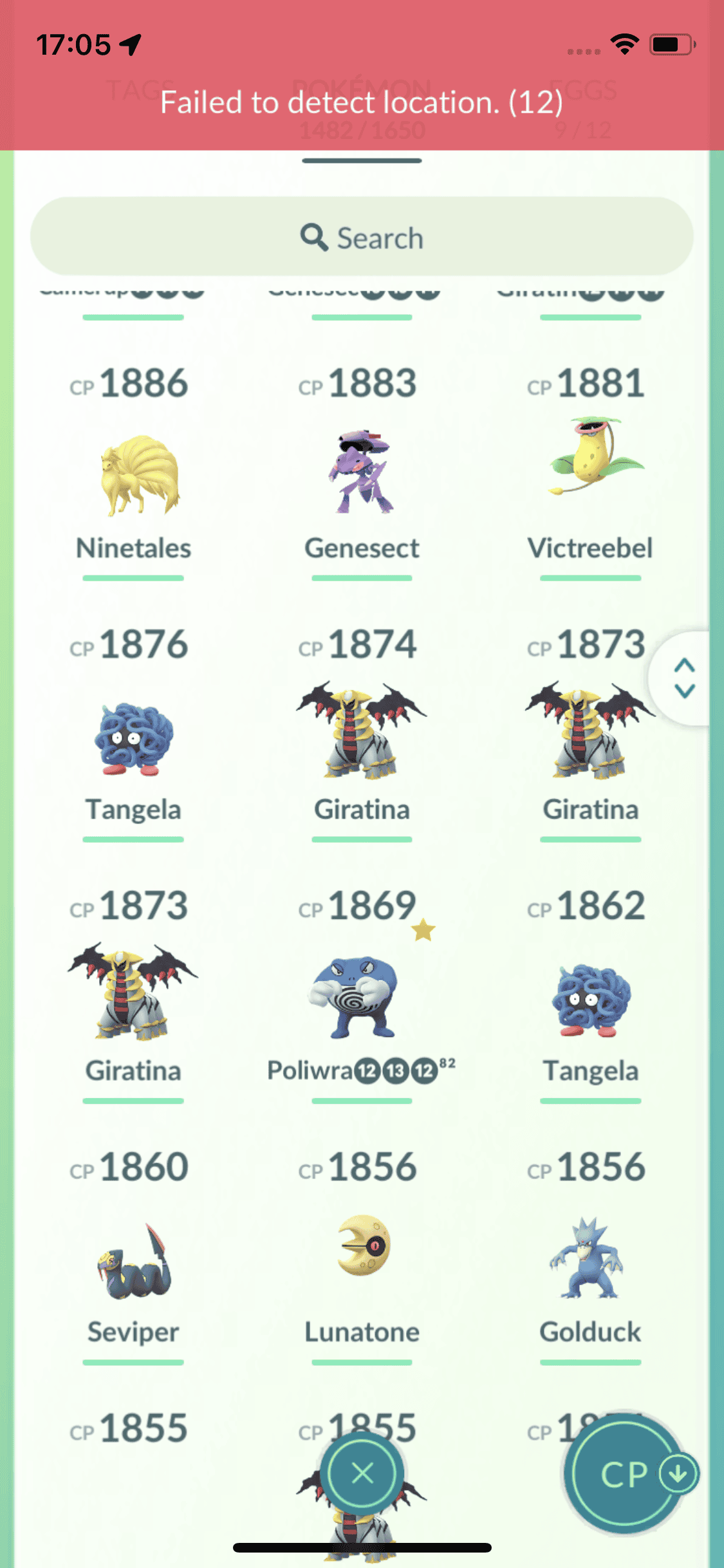The image size is (724, 1568).
Task: Open Tangela with CP 1876
Action: tap(134, 738)
